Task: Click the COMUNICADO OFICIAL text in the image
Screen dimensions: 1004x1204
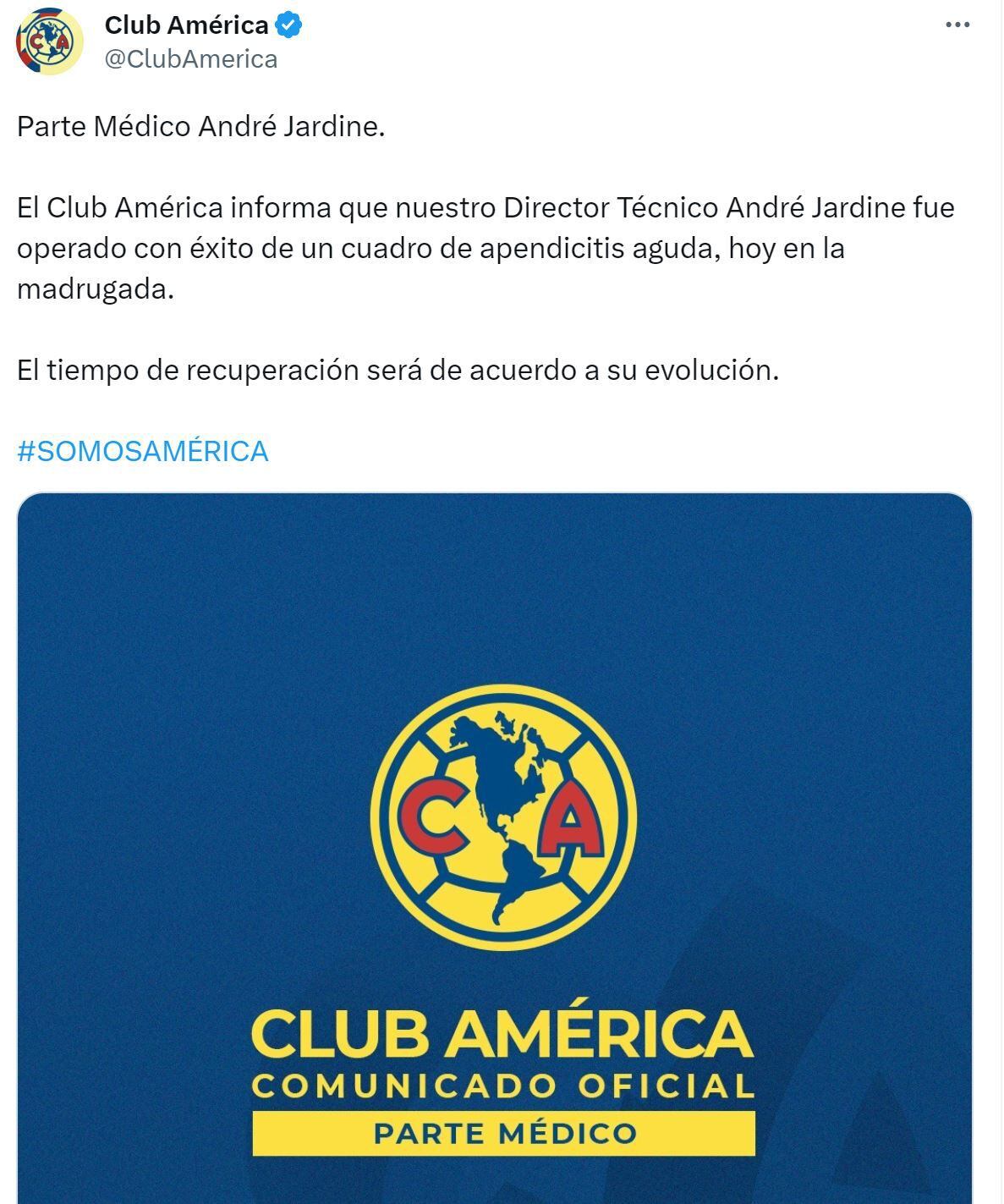Action: pyautogui.click(x=502, y=1086)
